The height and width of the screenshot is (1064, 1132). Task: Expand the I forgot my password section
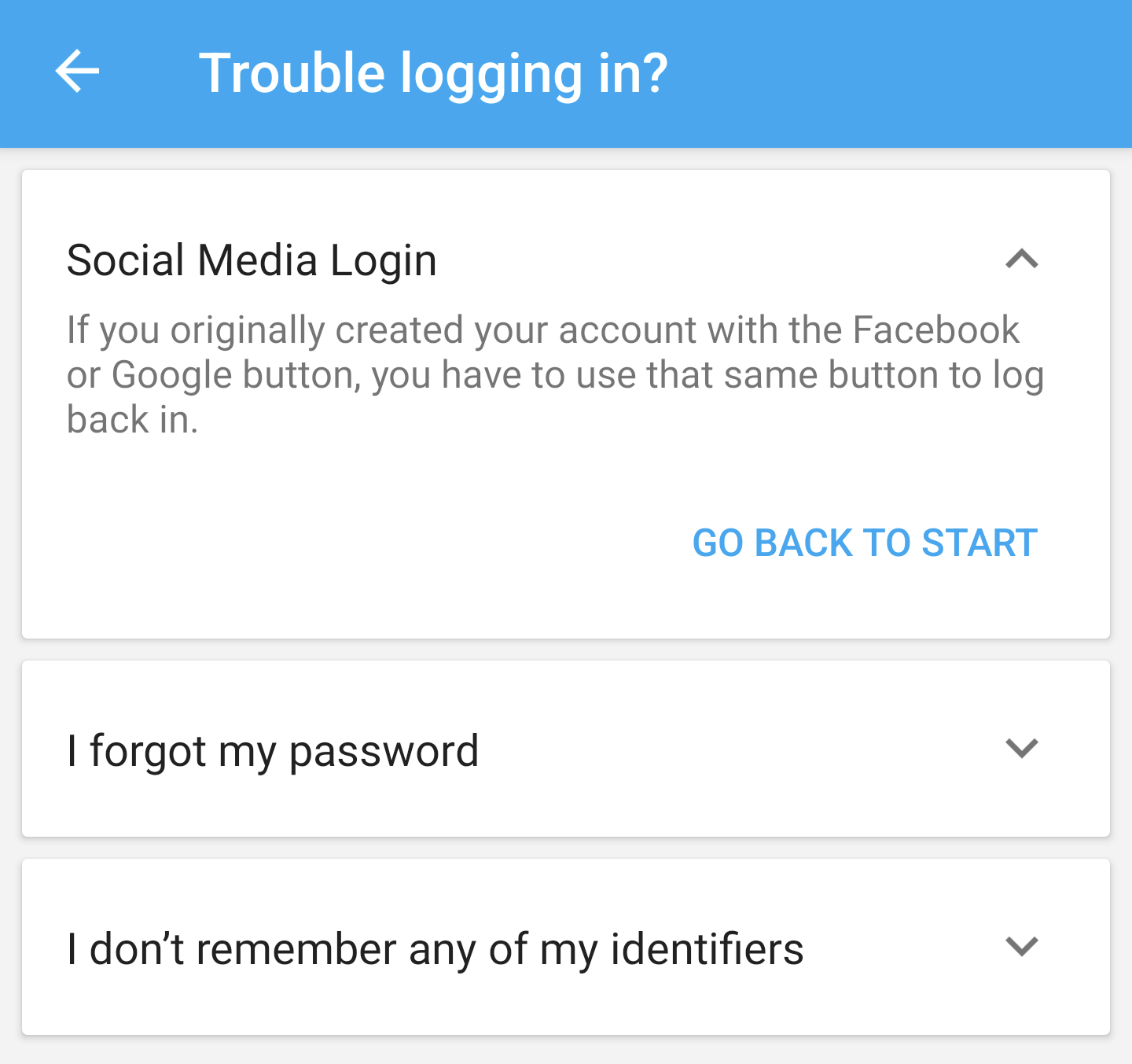[x=1021, y=749]
